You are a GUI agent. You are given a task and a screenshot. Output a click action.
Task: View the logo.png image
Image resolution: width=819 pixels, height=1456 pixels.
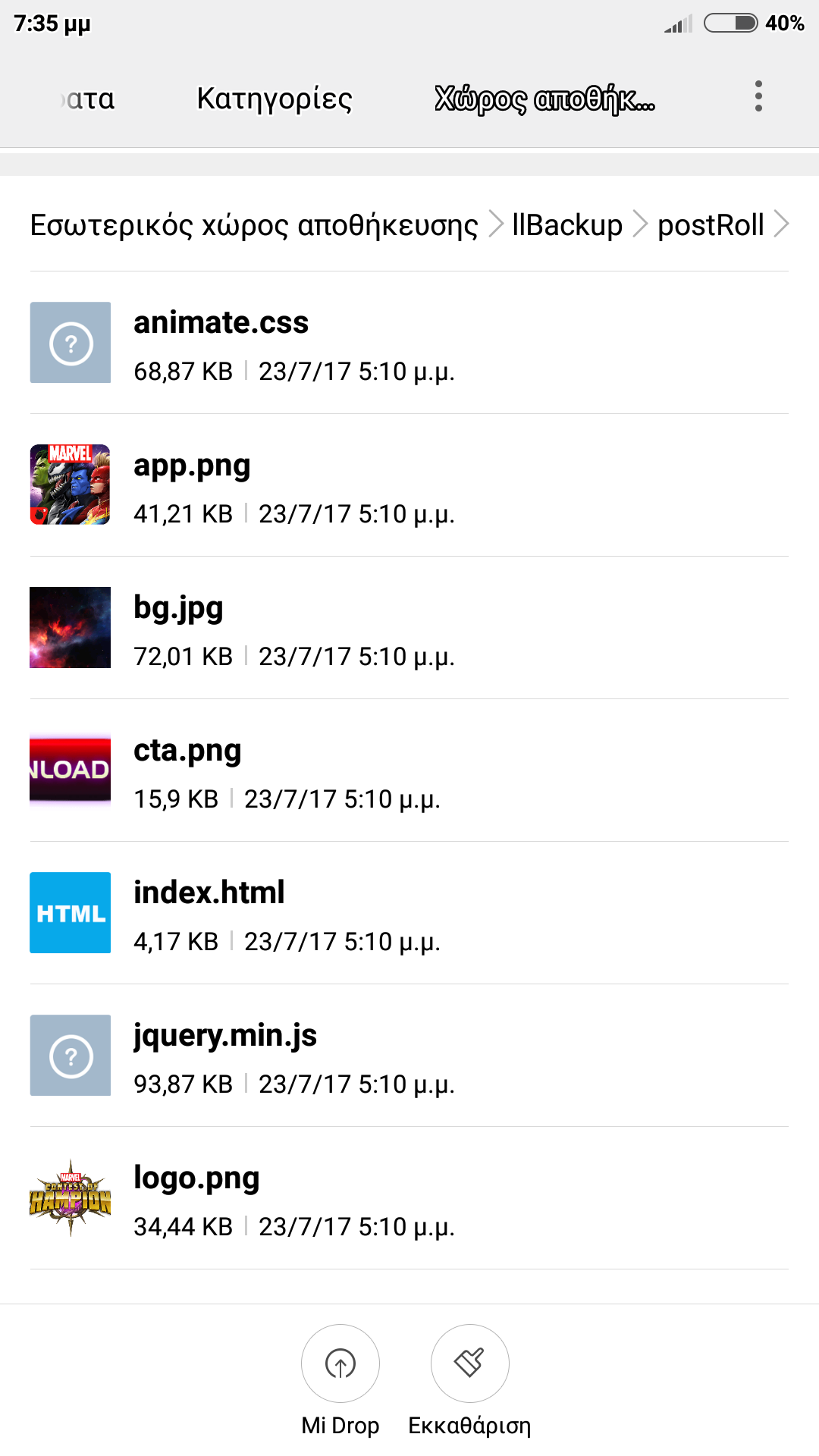coord(409,1198)
